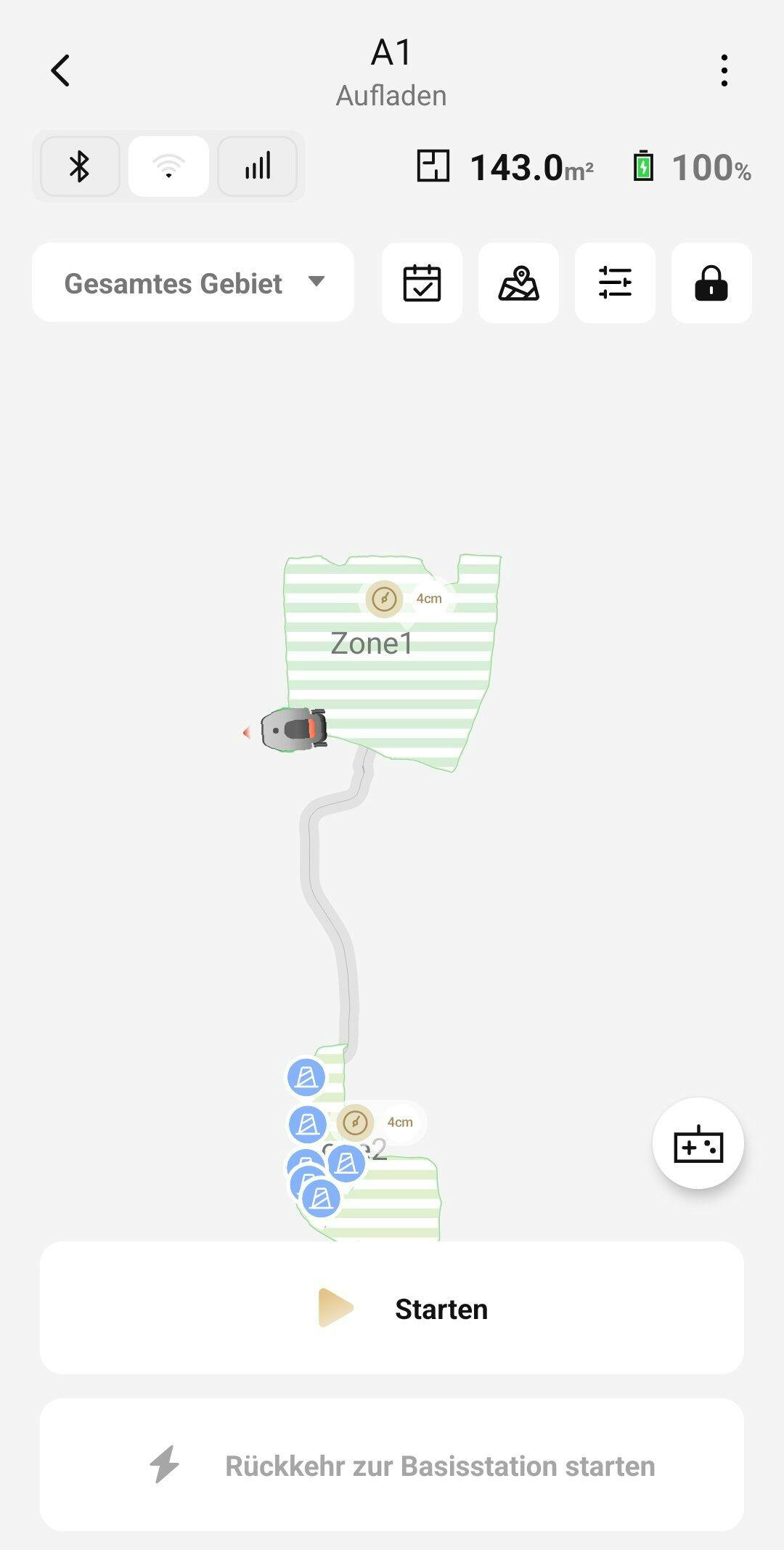Open the mowing schedule calendar
This screenshot has width=784, height=1550.
click(x=422, y=283)
